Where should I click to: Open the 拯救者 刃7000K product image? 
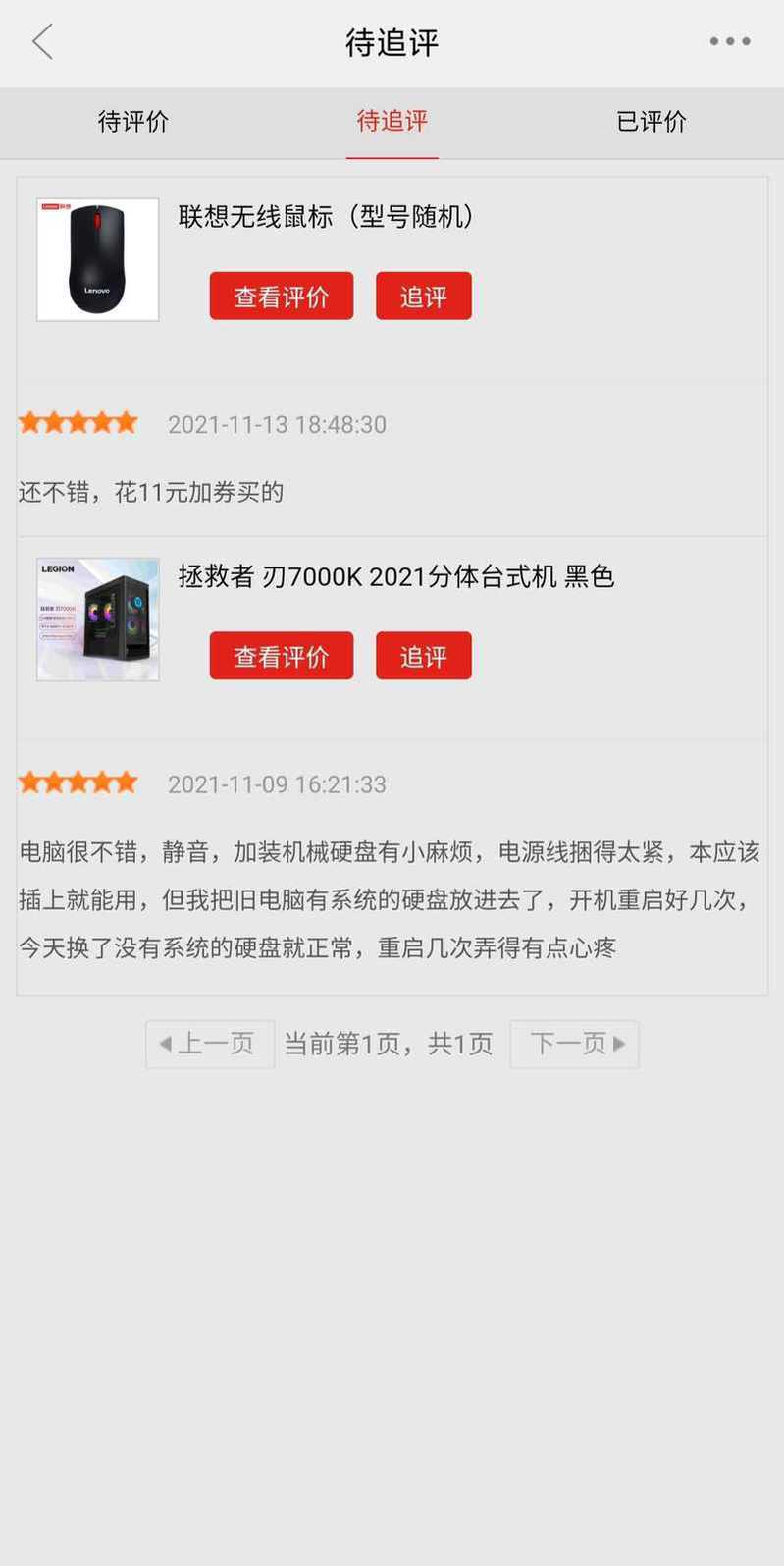[98, 620]
